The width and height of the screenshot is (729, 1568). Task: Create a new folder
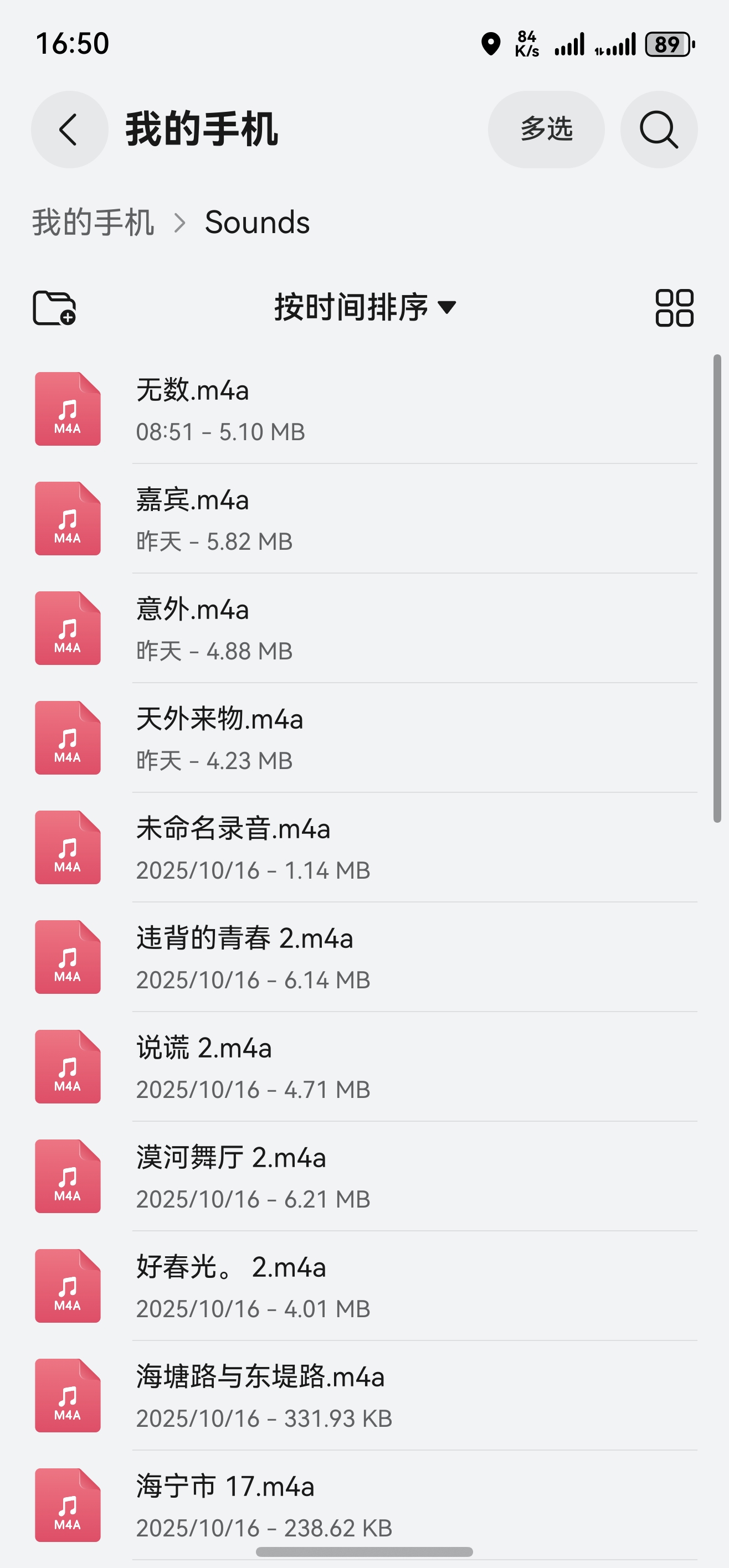pyautogui.click(x=54, y=307)
